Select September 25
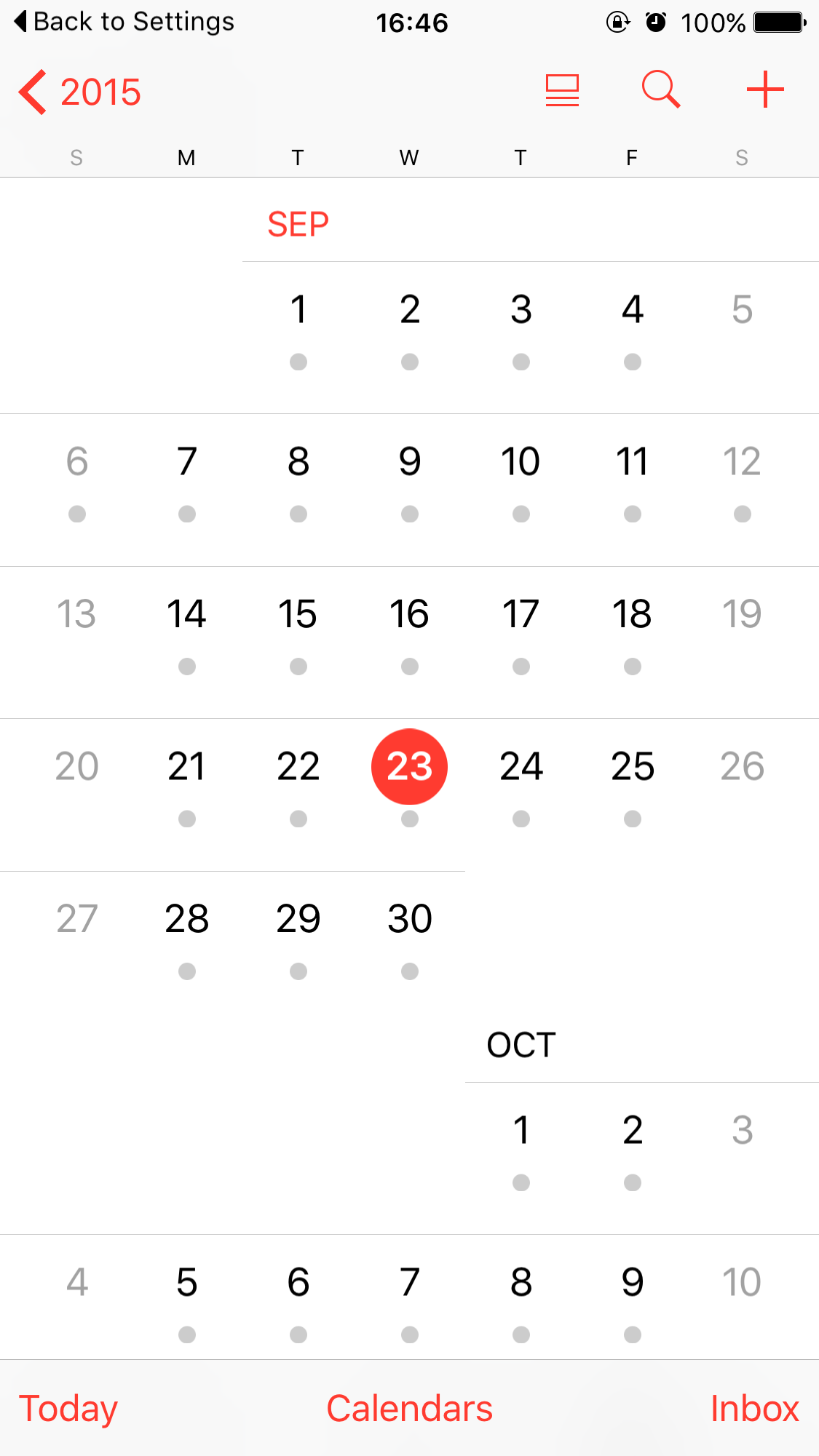819x1456 pixels. 632,766
